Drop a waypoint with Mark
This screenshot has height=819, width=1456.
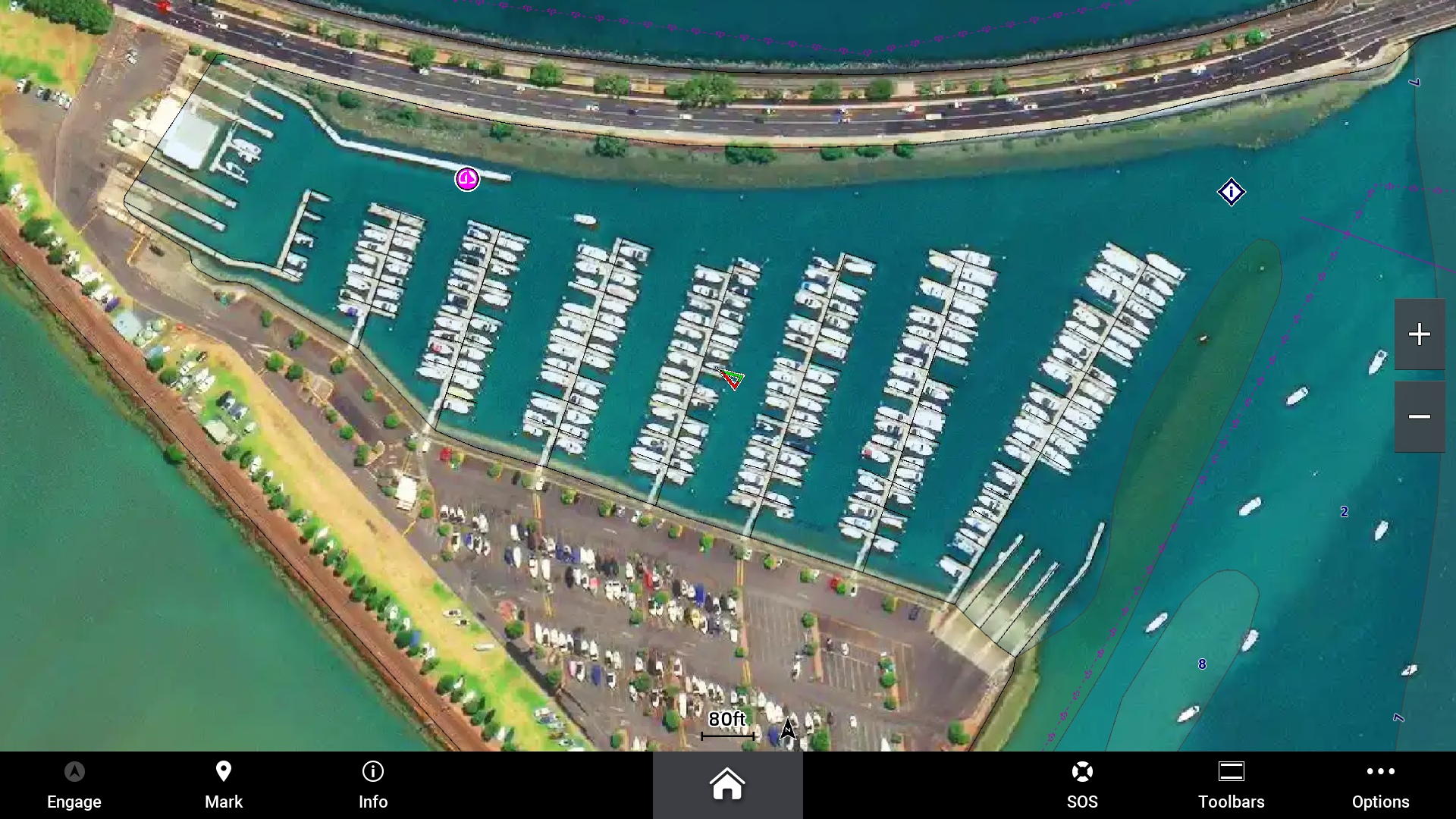pos(223,785)
